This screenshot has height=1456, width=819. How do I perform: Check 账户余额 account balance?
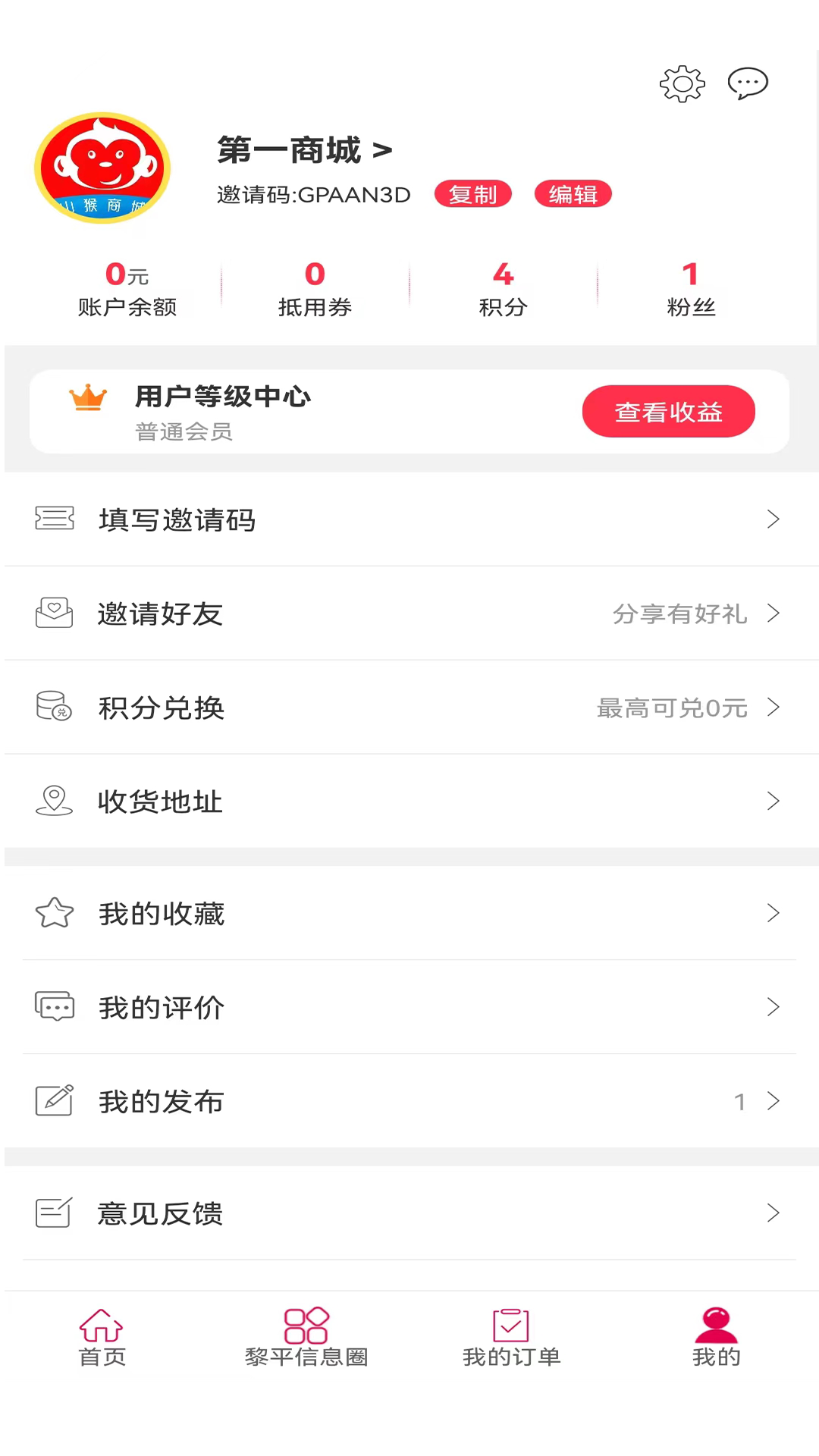point(127,288)
